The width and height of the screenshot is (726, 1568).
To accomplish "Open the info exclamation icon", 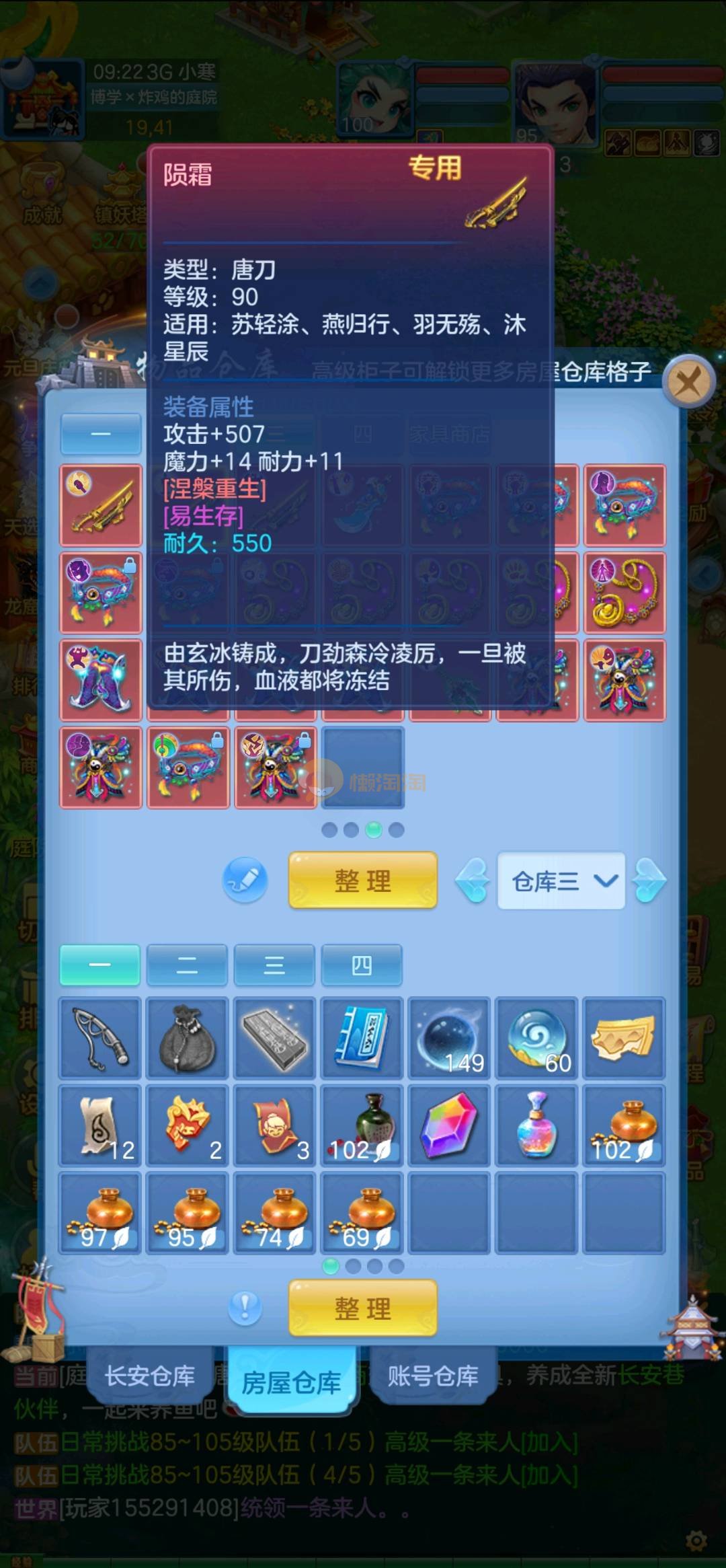I will pos(245,1308).
